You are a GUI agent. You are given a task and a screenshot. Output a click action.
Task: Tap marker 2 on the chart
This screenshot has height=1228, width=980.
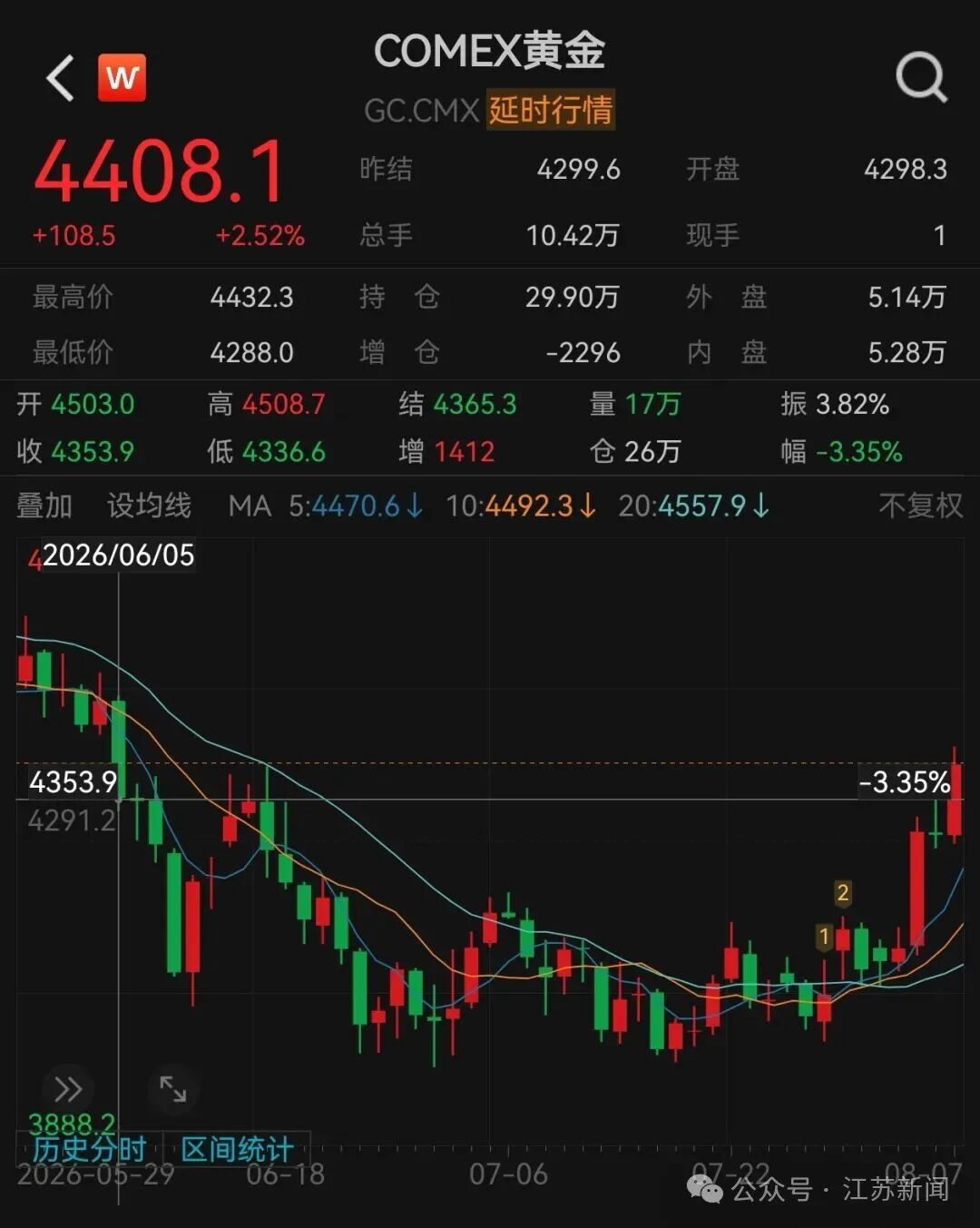tap(843, 893)
